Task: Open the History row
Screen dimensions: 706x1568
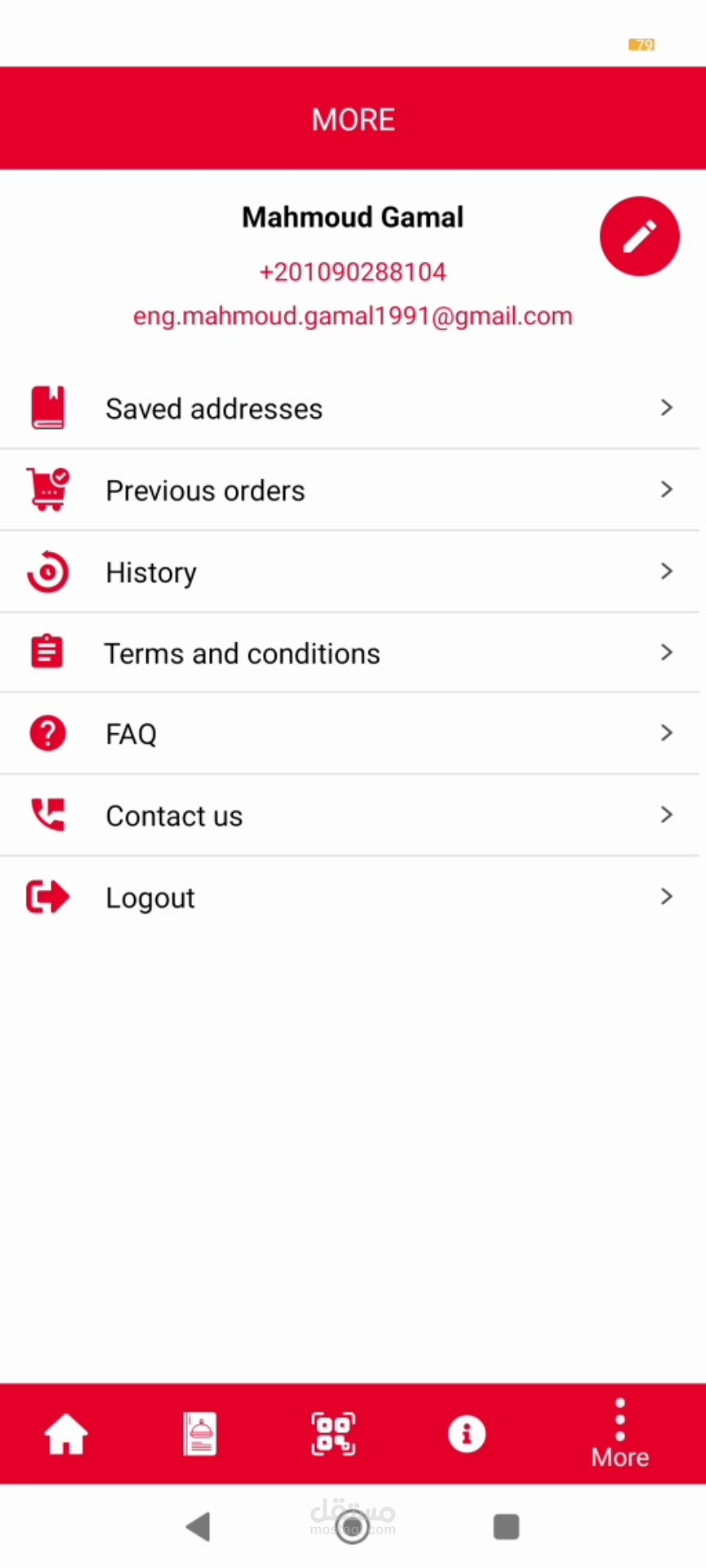Action: (x=351, y=572)
